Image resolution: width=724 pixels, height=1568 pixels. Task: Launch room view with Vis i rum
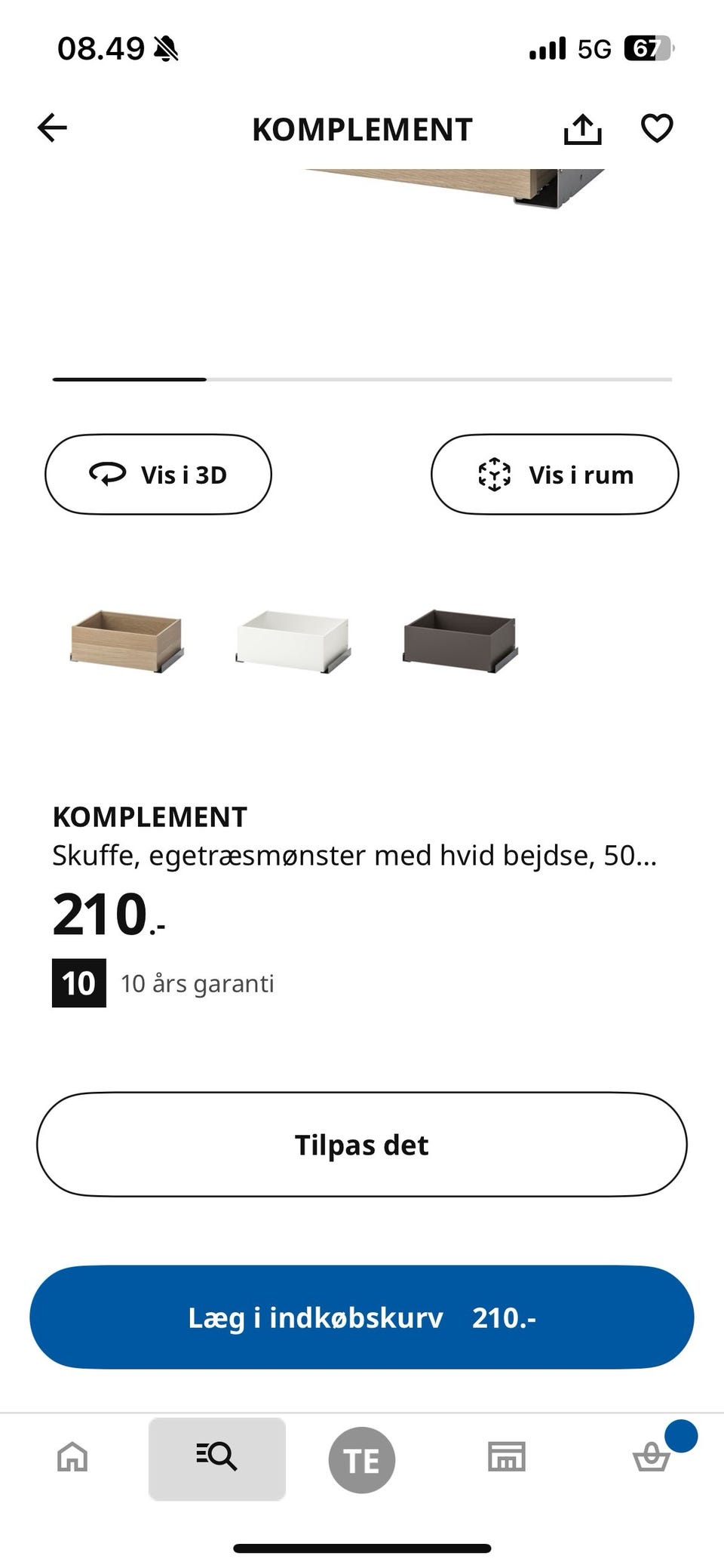tap(555, 474)
